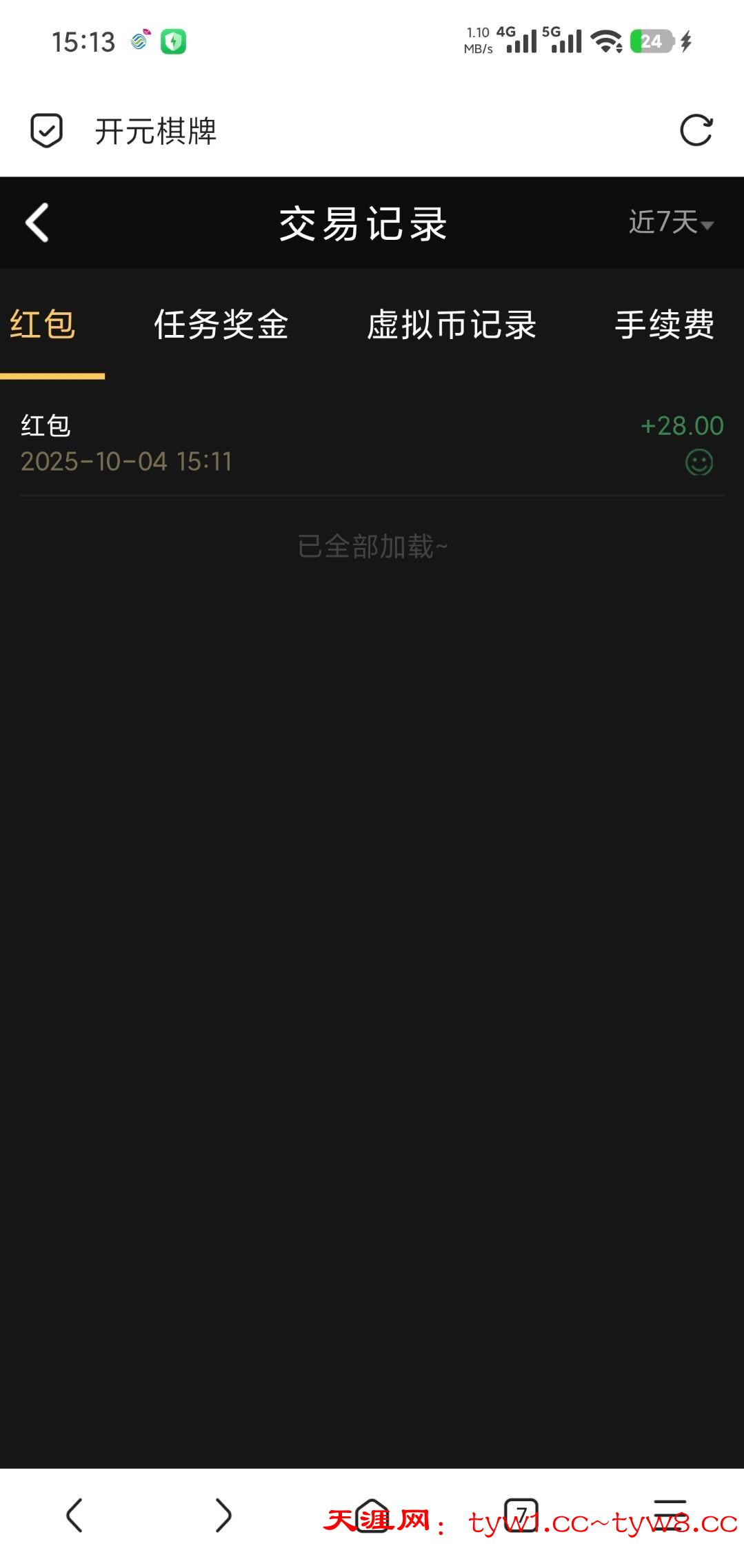The width and height of the screenshot is (744, 1568).
Task: Tap the site security shield icon
Action: [47, 130]
